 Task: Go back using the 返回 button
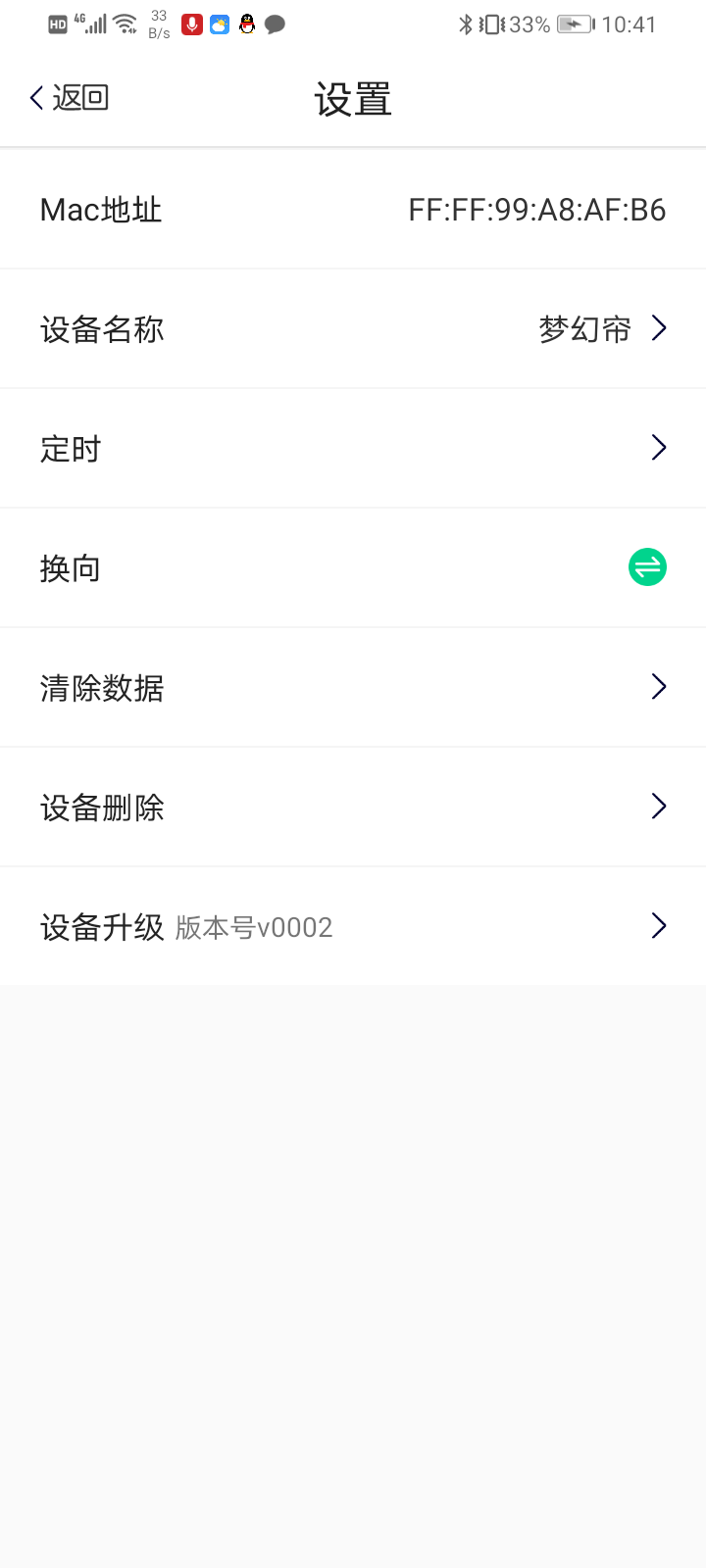click(x=69, y=98)
